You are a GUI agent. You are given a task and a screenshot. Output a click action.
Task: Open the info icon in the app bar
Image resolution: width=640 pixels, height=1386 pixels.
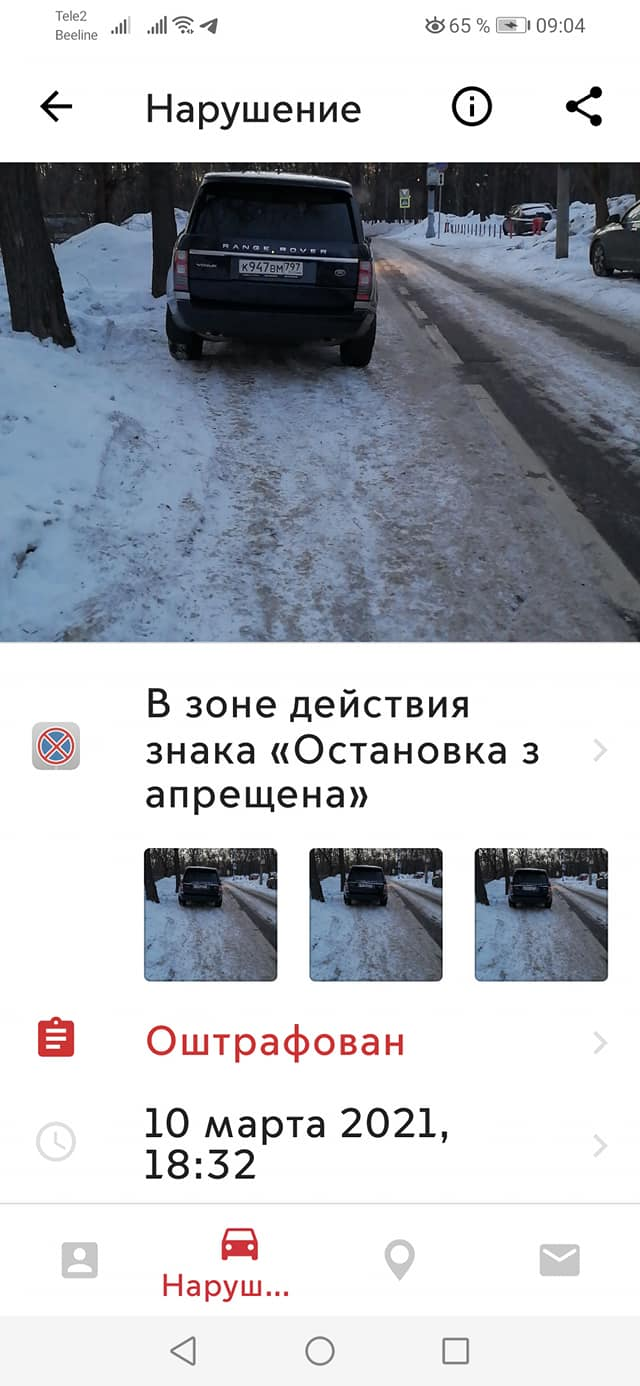472,107
